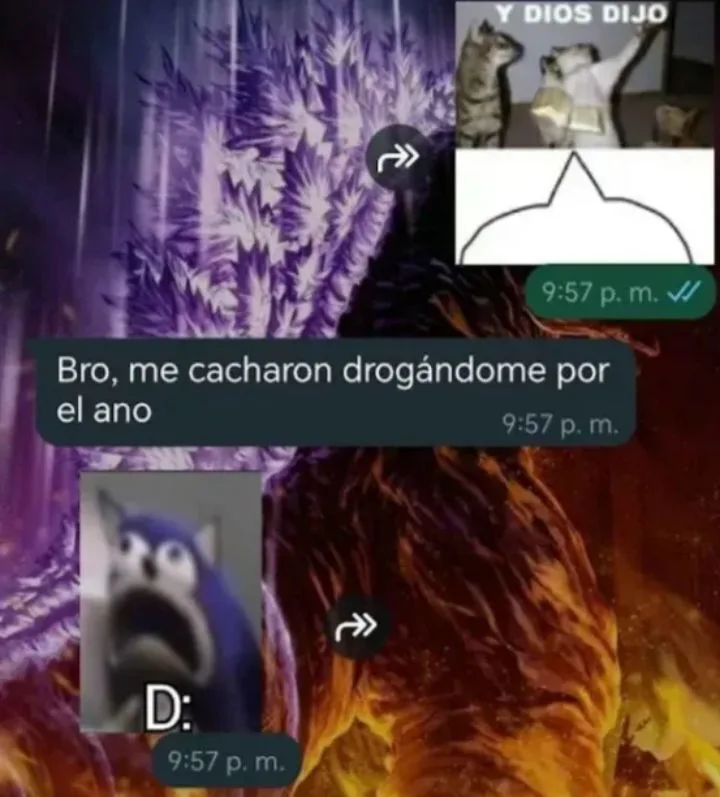Open the 'Y Dios dijo' cat image
720x797 pixels.
pyautogui.click(x=584, y=133)
